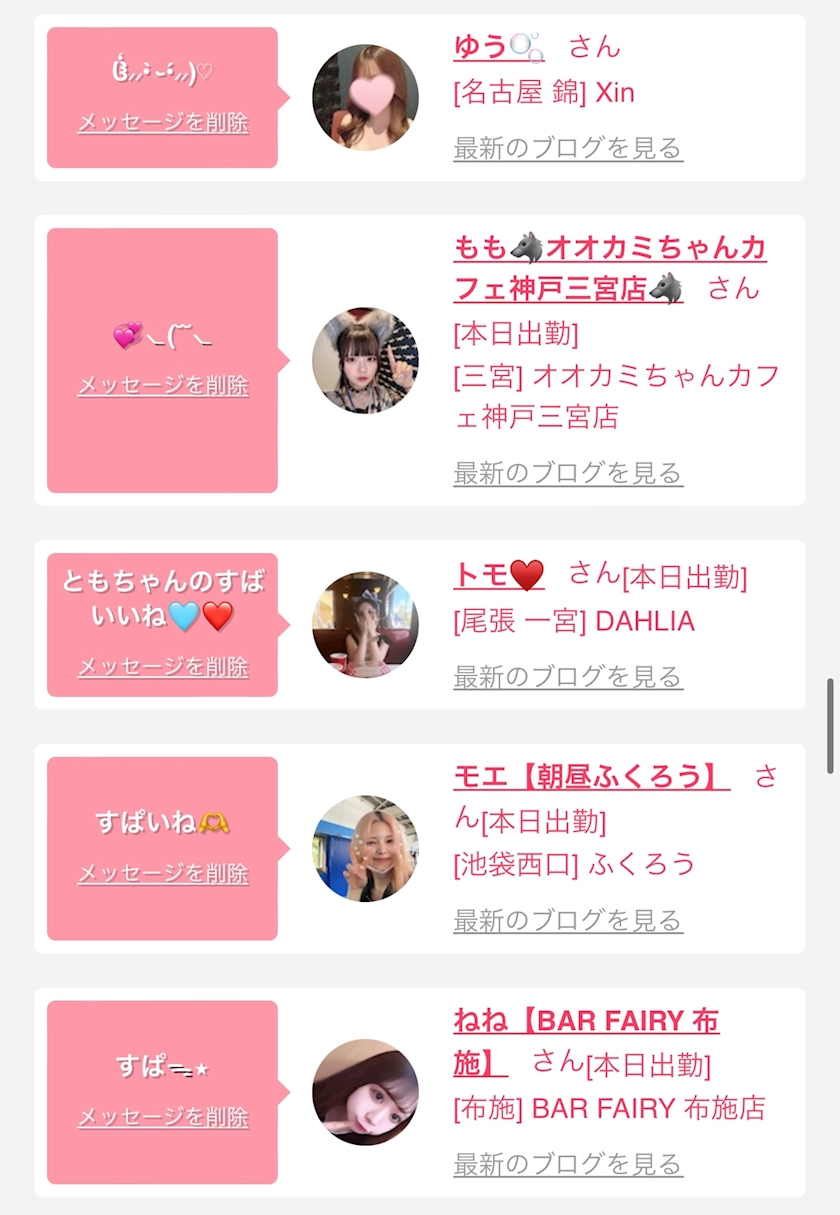Tap もも's profile photo
Viewport: 840px width, 1215px height.
pyautogui.click(x=365, y=360)
